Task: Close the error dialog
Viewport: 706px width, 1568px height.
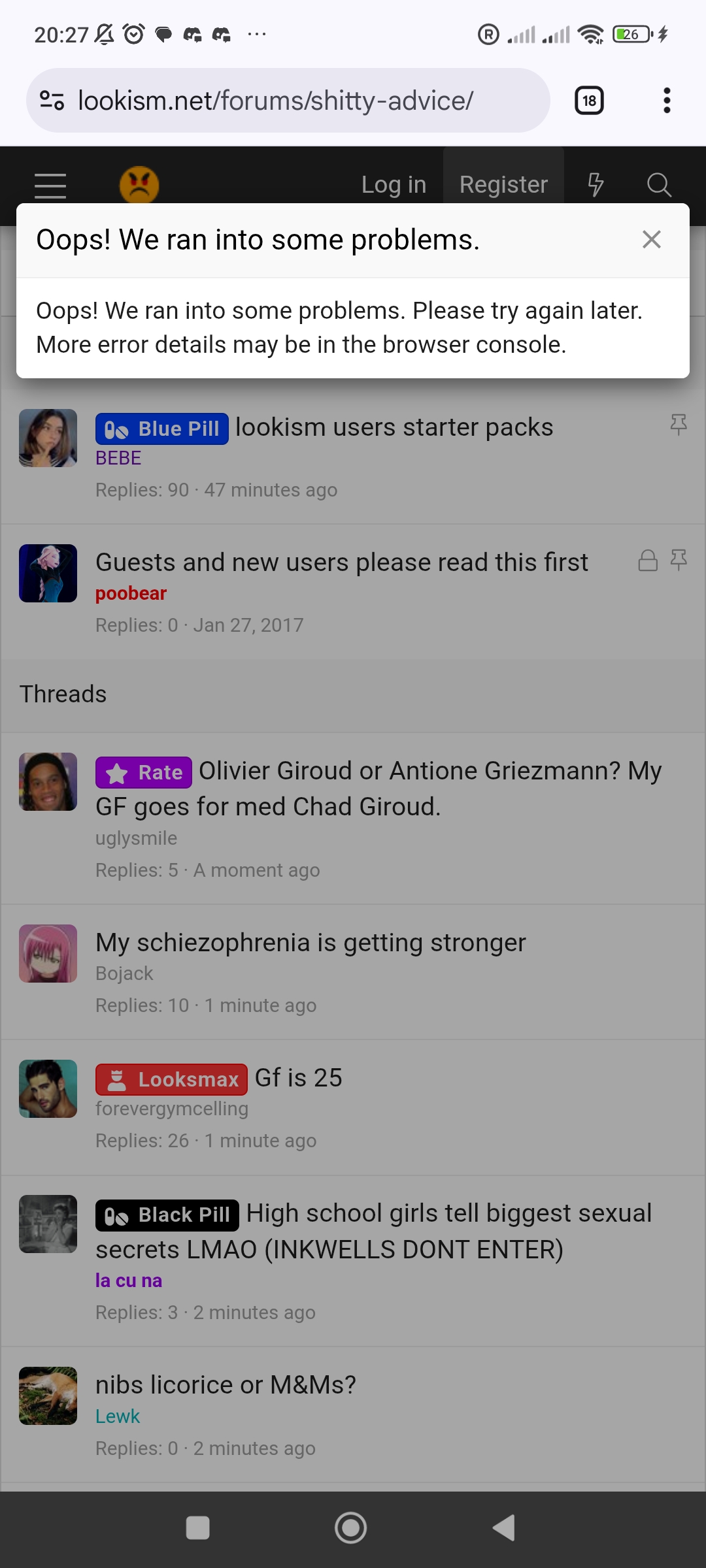Action: click(x=651, y=240)
